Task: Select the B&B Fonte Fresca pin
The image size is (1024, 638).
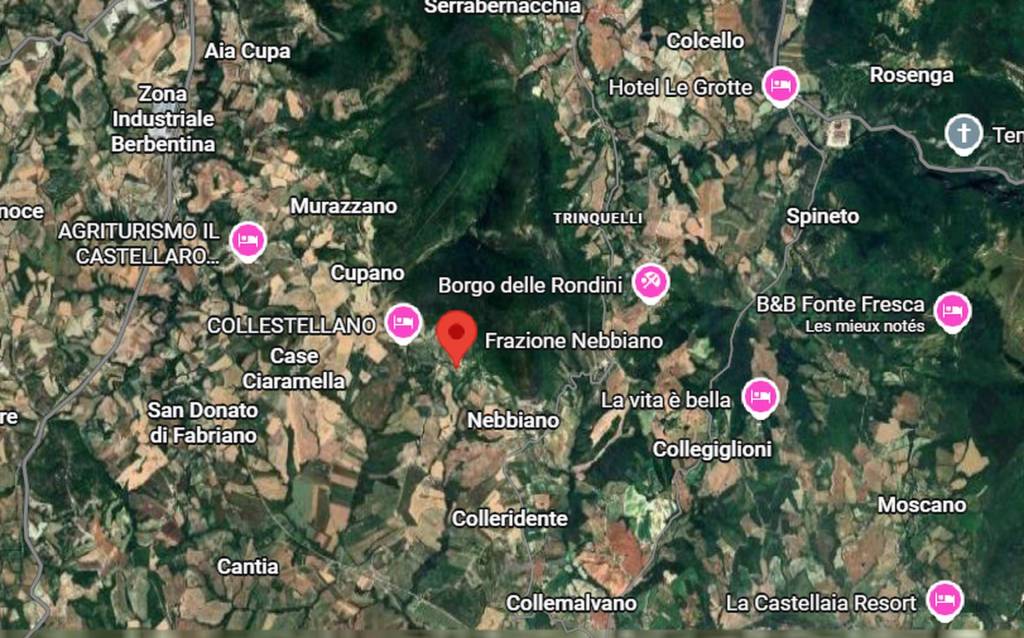Action: (951, 311)
